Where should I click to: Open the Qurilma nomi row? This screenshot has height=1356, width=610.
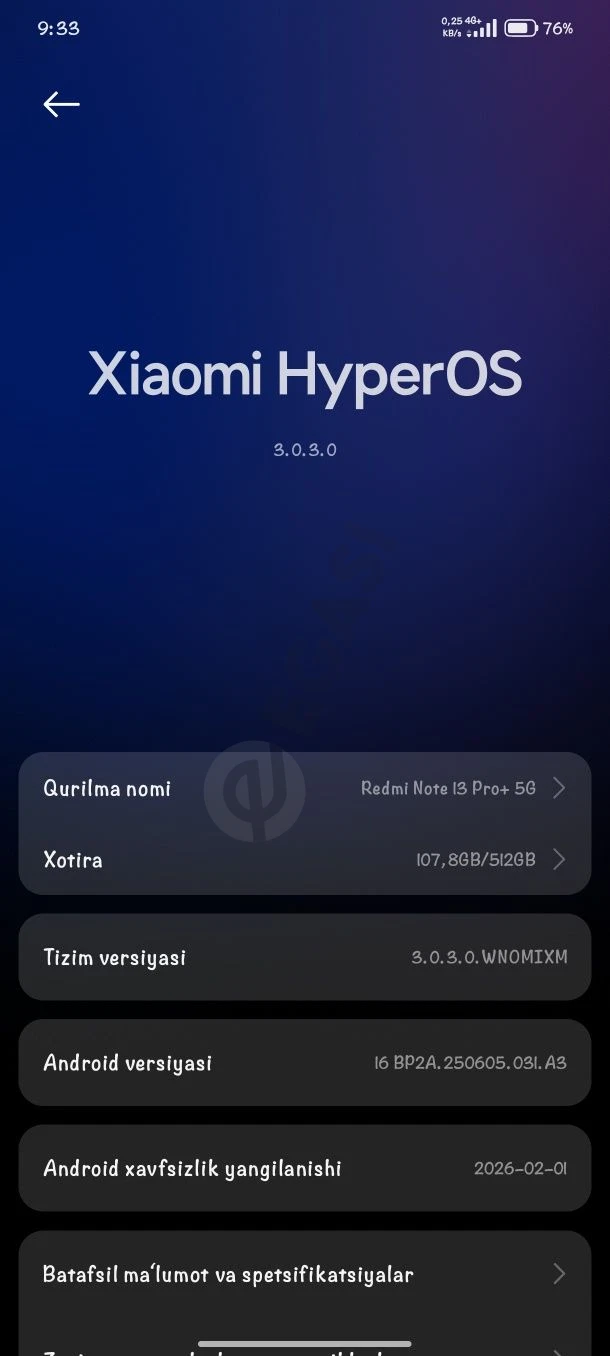coord(305,788)
